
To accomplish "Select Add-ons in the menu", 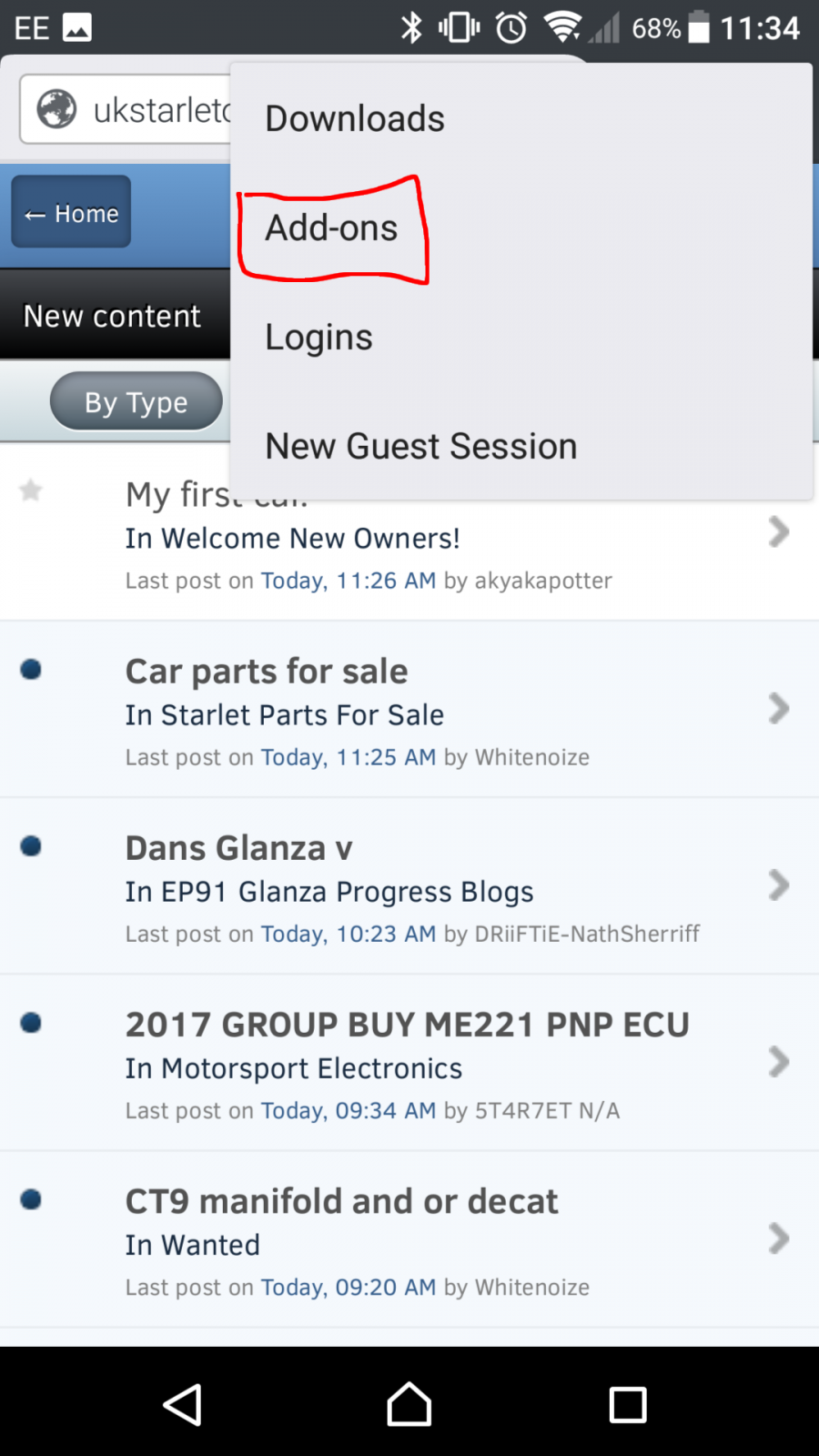I will point(521,227).
